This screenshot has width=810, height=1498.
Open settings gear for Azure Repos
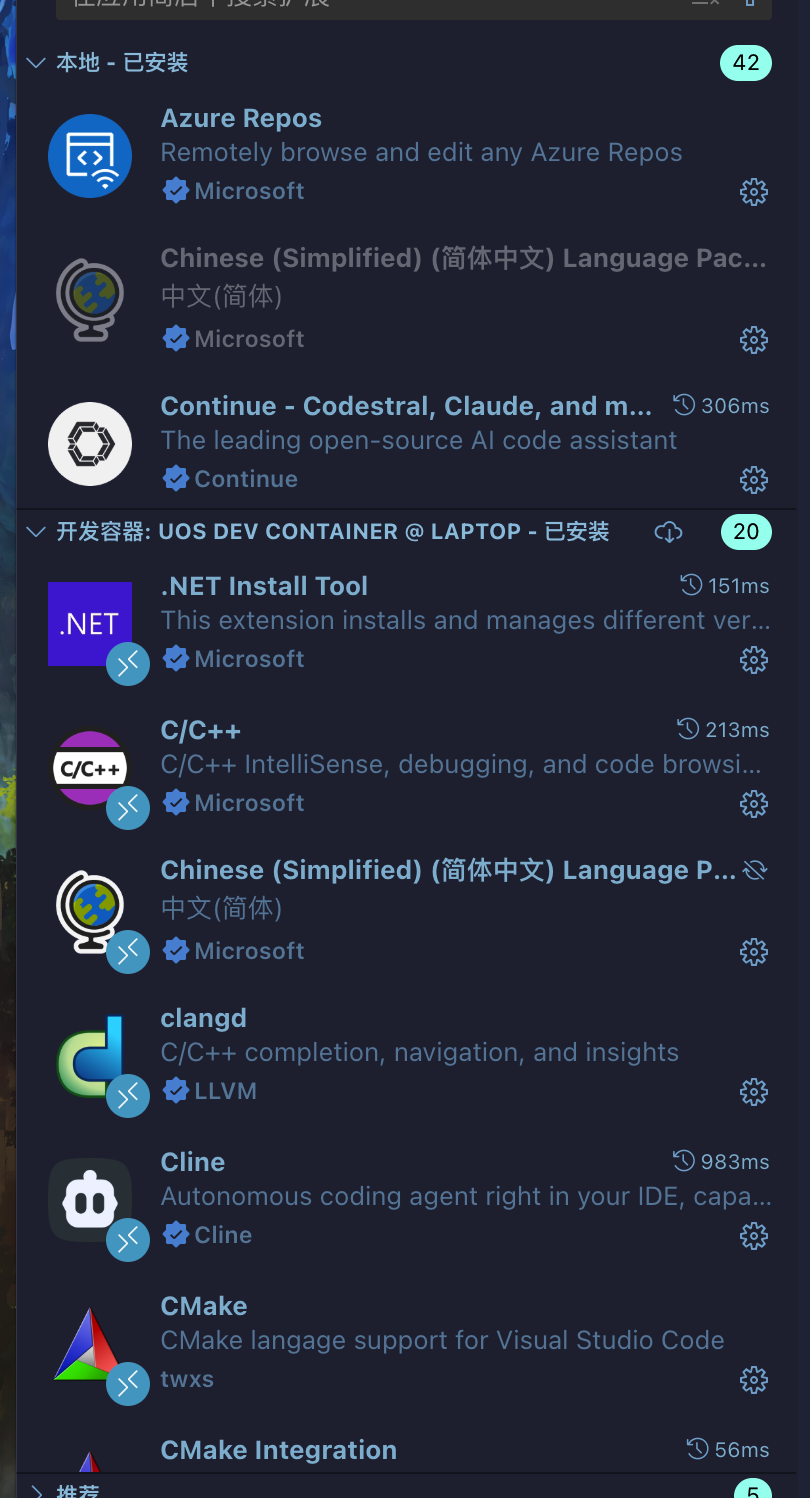[x=753, y=192]
